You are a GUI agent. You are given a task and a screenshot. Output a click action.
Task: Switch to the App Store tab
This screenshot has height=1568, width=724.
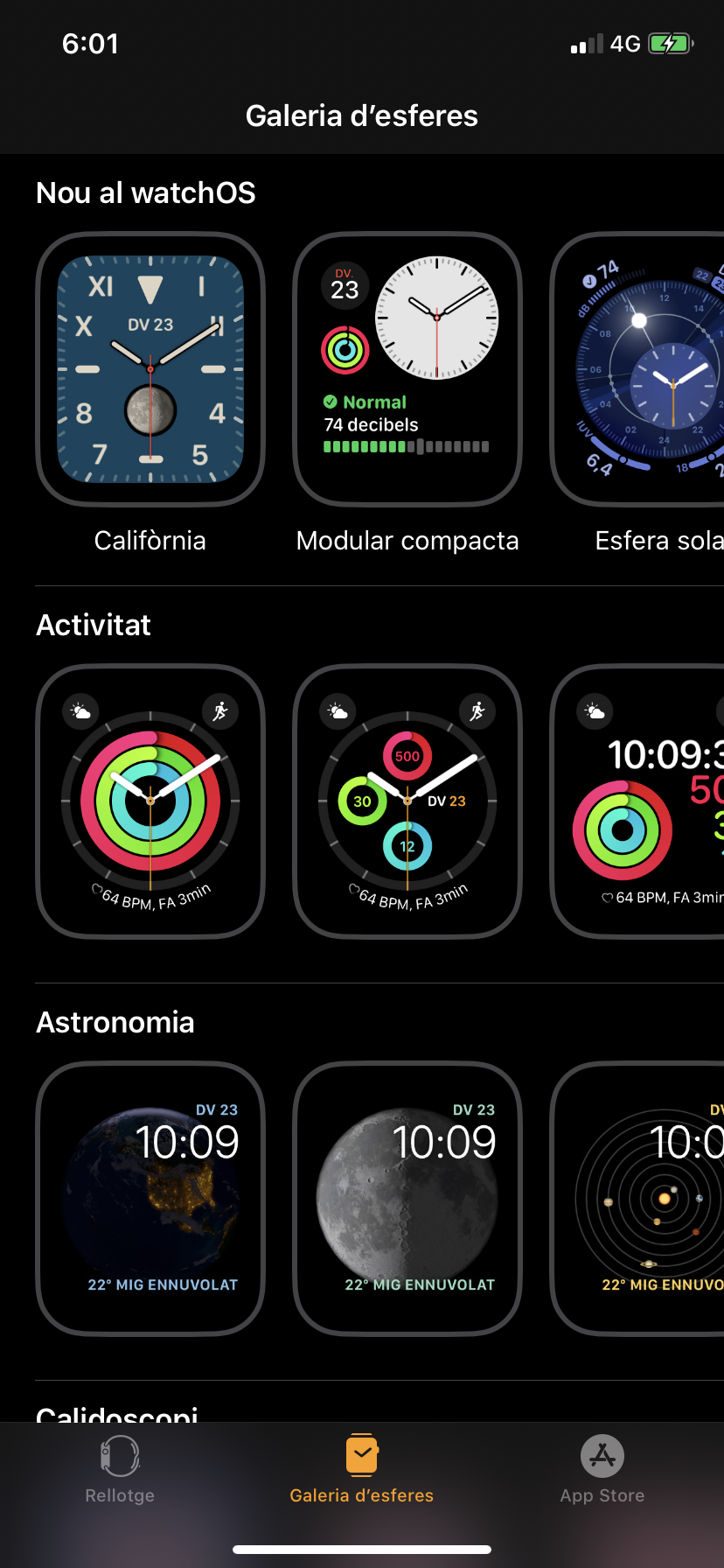tap(602, 1470)
